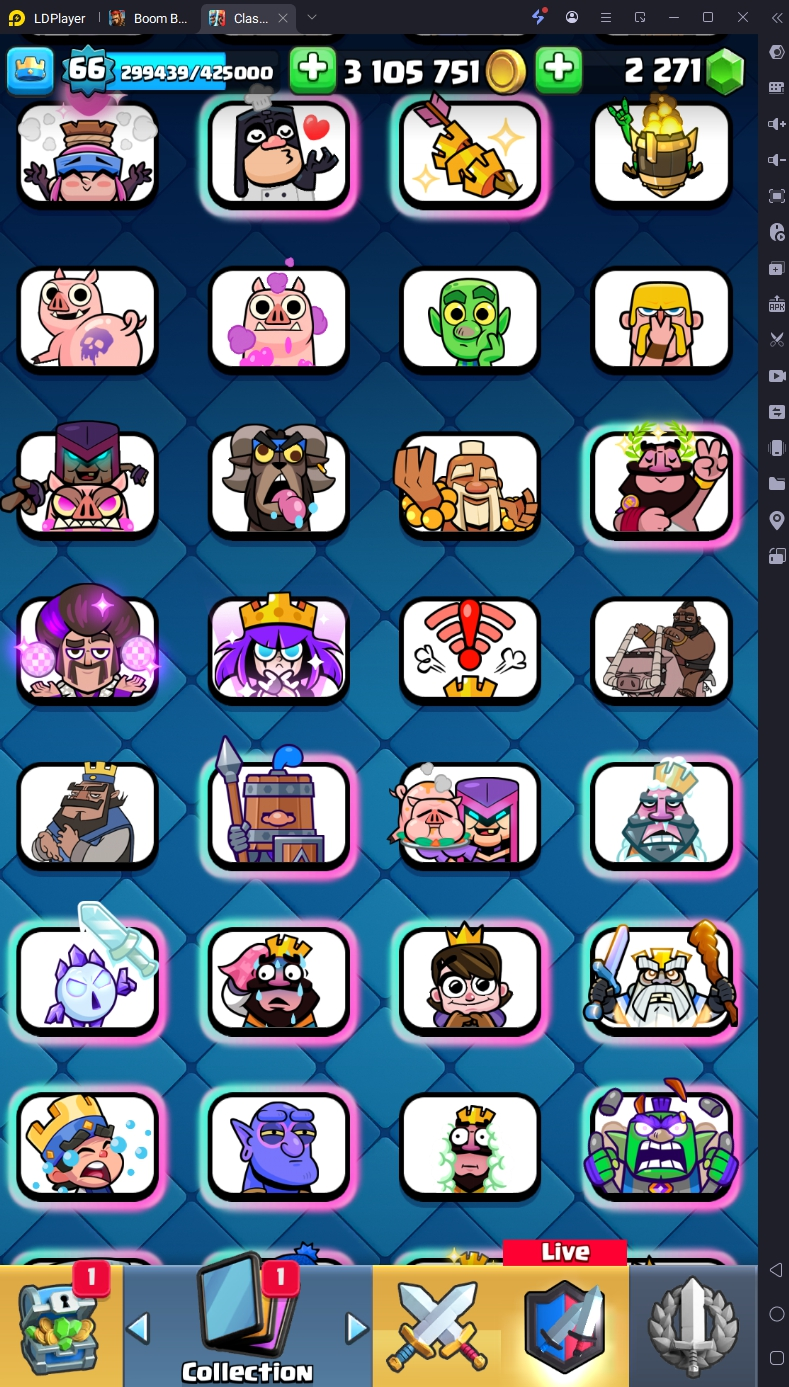Go back with the Android back button
The width and height of the screenshot is (789, 1387).
[x=776, y=1270]
